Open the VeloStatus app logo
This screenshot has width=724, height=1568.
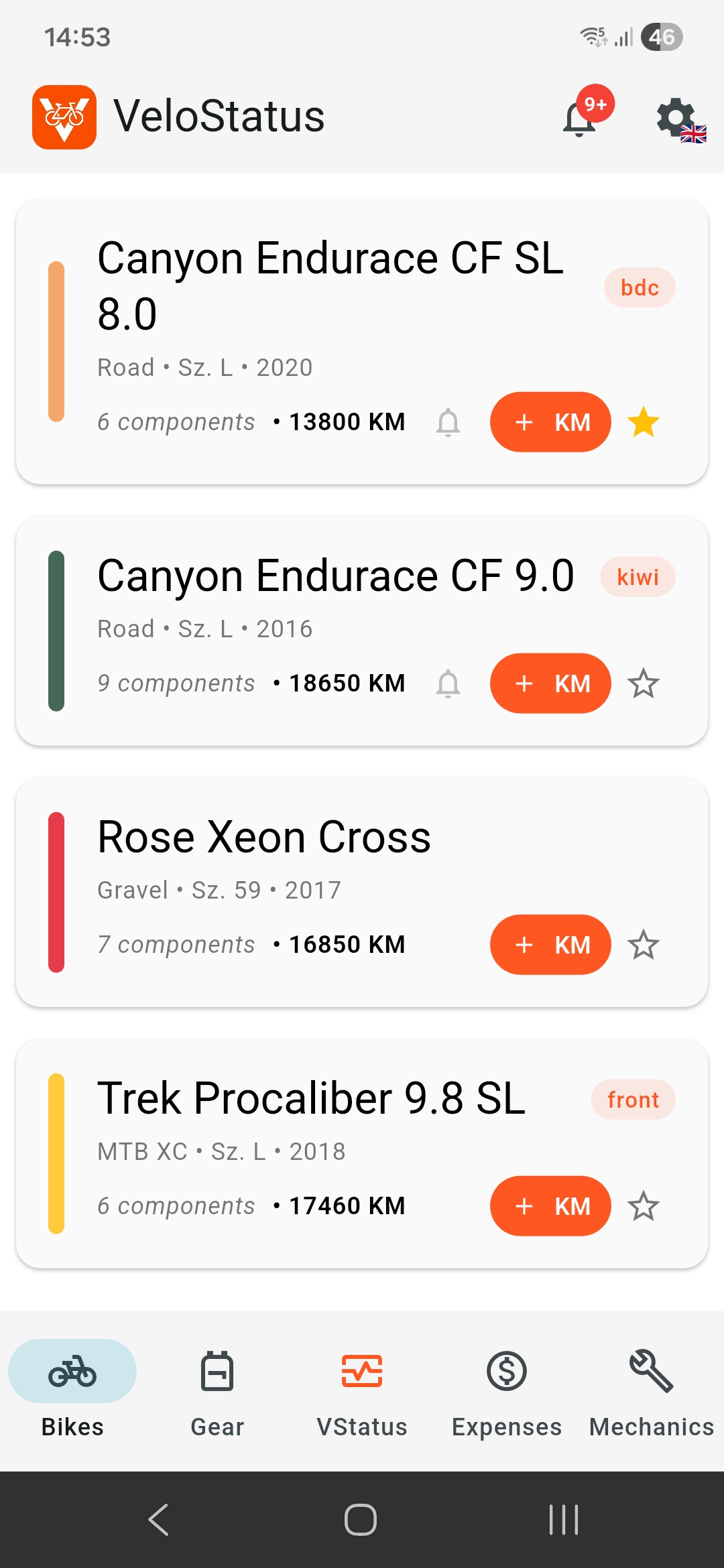(64, 115)
